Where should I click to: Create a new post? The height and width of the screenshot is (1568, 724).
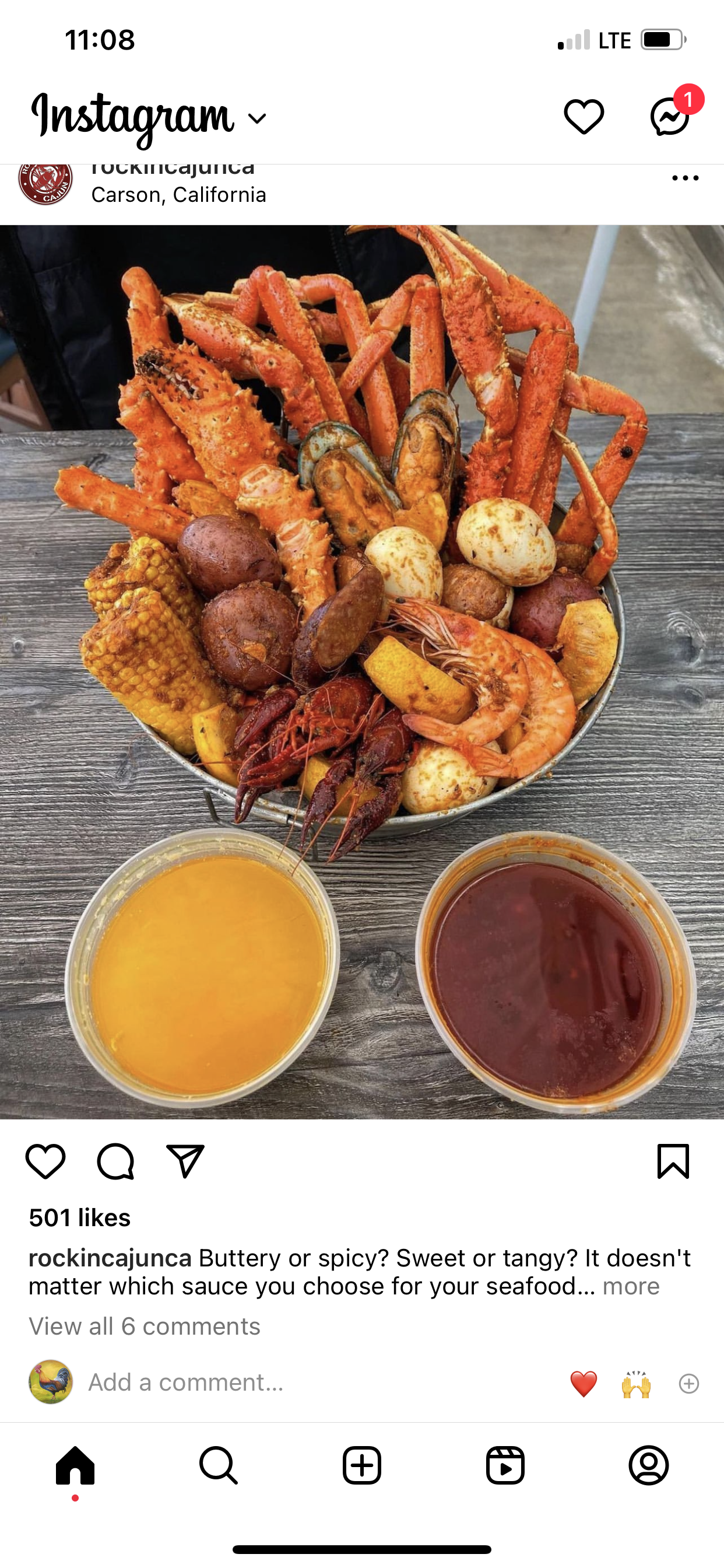362,1466
